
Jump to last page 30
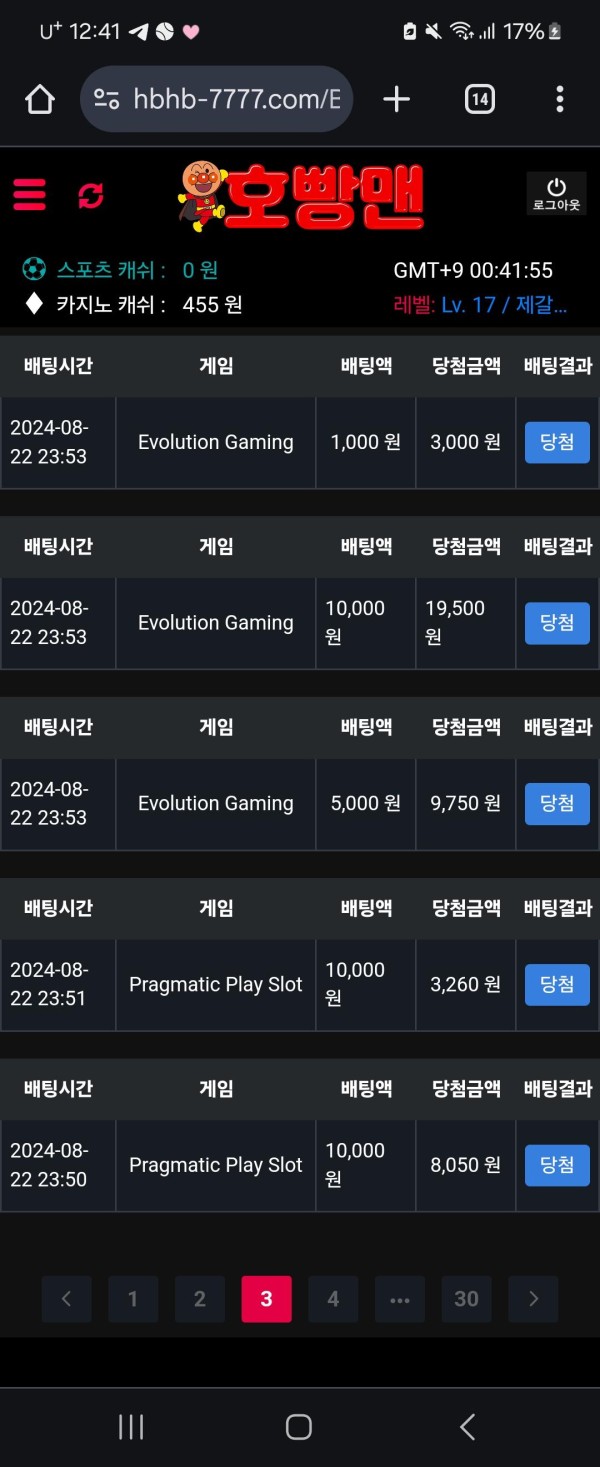[466, 1299]
